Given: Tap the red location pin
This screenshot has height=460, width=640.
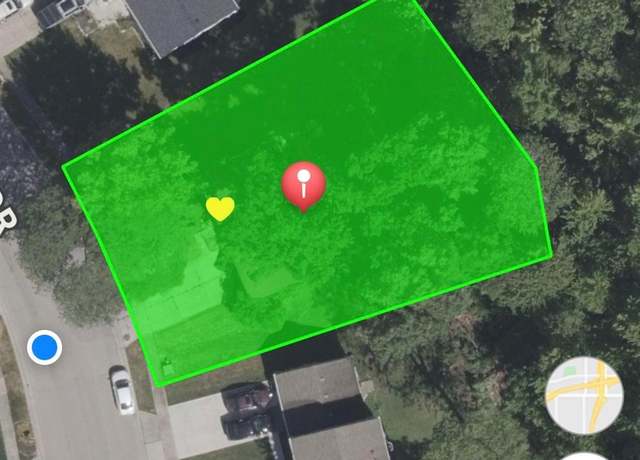Looking at the screenshot, I should (304, 185).
